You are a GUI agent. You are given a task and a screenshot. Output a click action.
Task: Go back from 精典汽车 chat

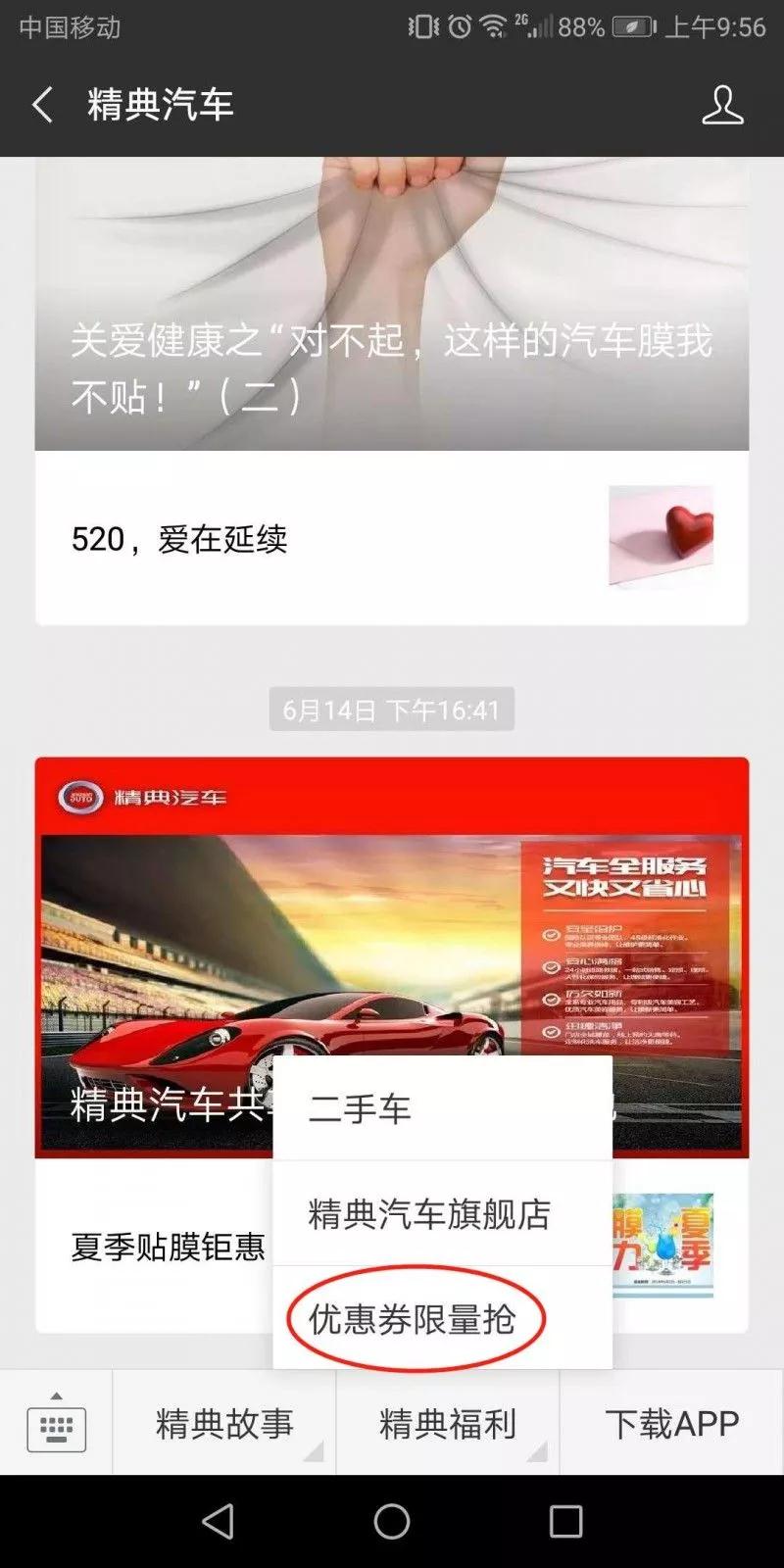coord(42,105)
